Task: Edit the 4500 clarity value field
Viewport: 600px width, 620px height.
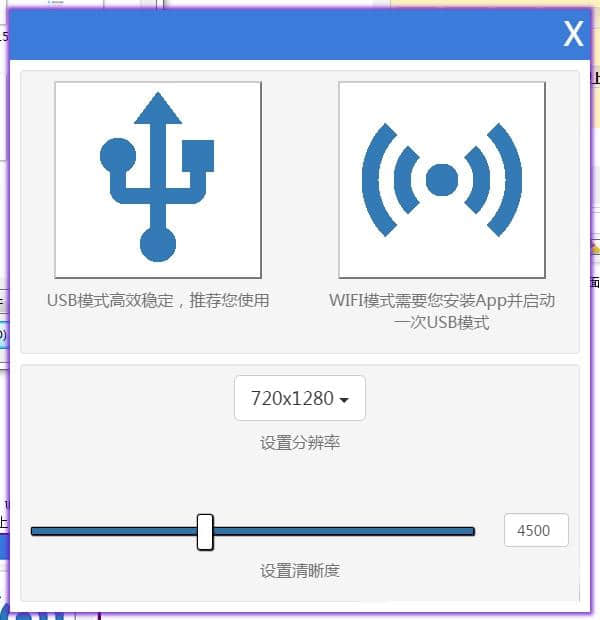Action: tap(535, 531)
